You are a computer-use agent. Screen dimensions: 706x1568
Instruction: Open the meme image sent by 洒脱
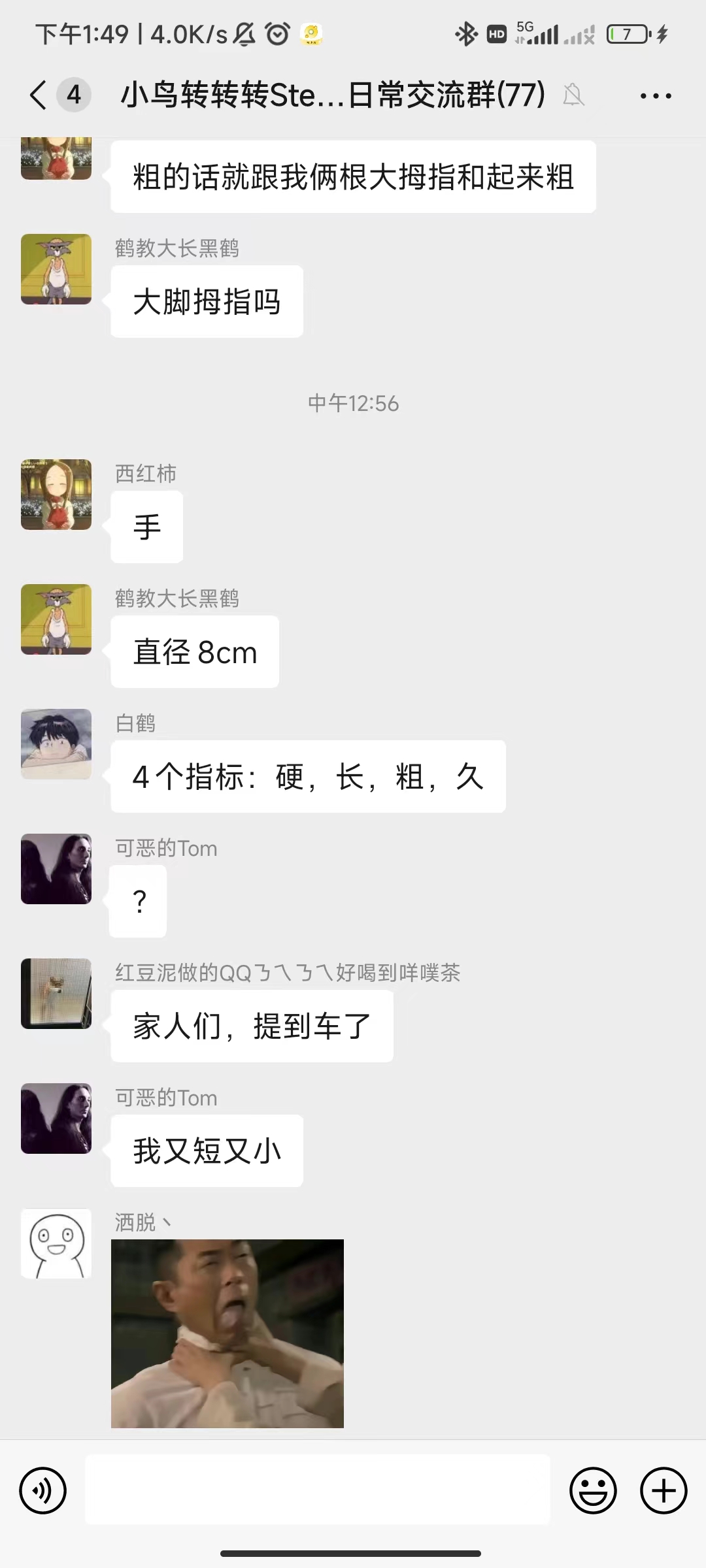tap(227, 1333)
